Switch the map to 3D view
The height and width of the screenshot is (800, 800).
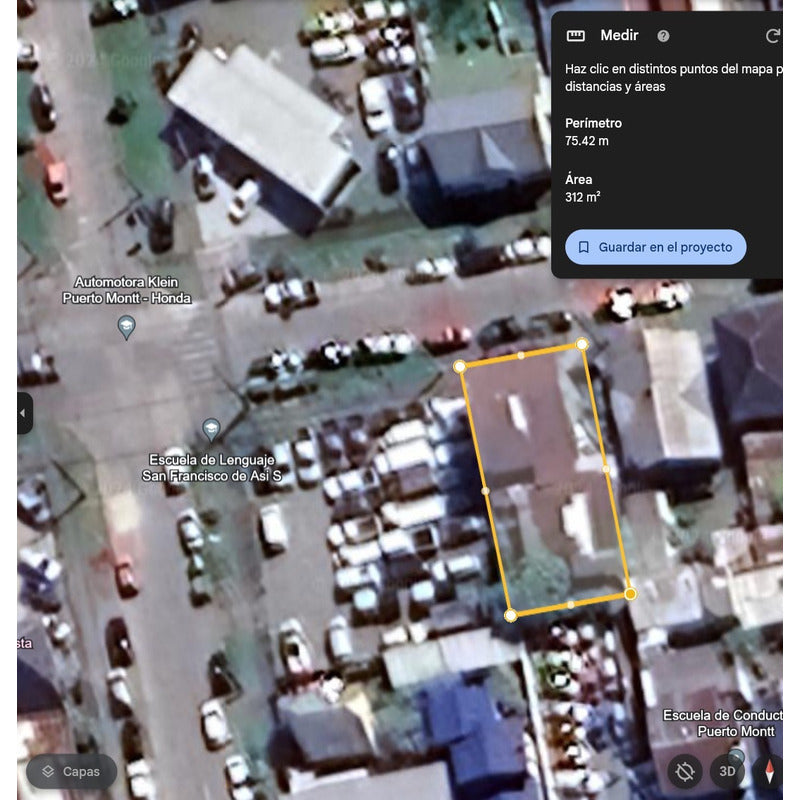727,771
